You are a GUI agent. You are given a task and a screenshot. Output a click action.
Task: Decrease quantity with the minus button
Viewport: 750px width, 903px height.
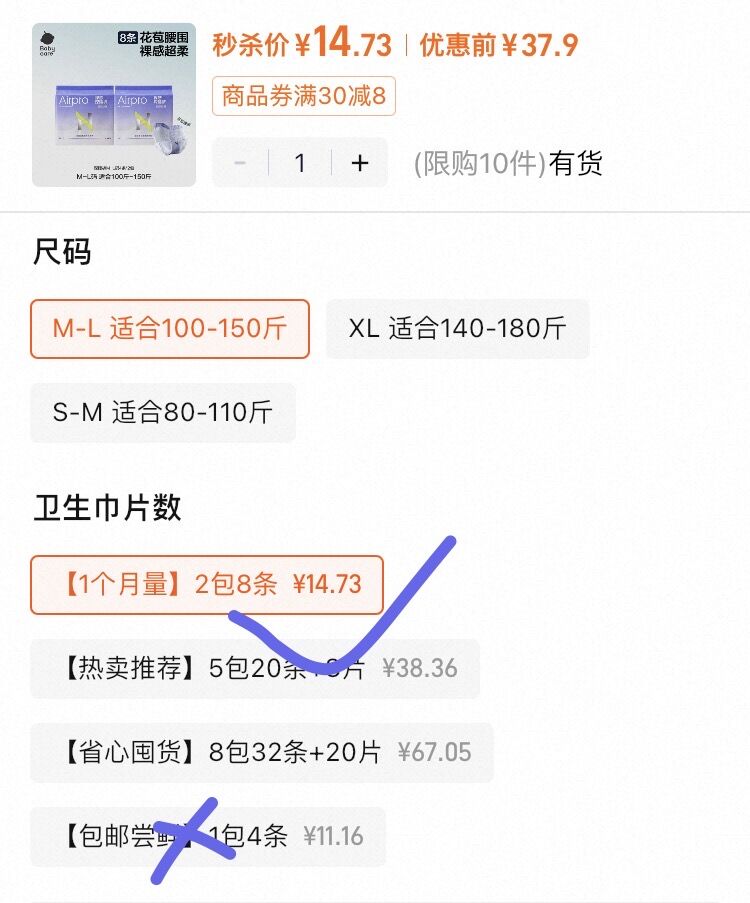tap(240, 163)
